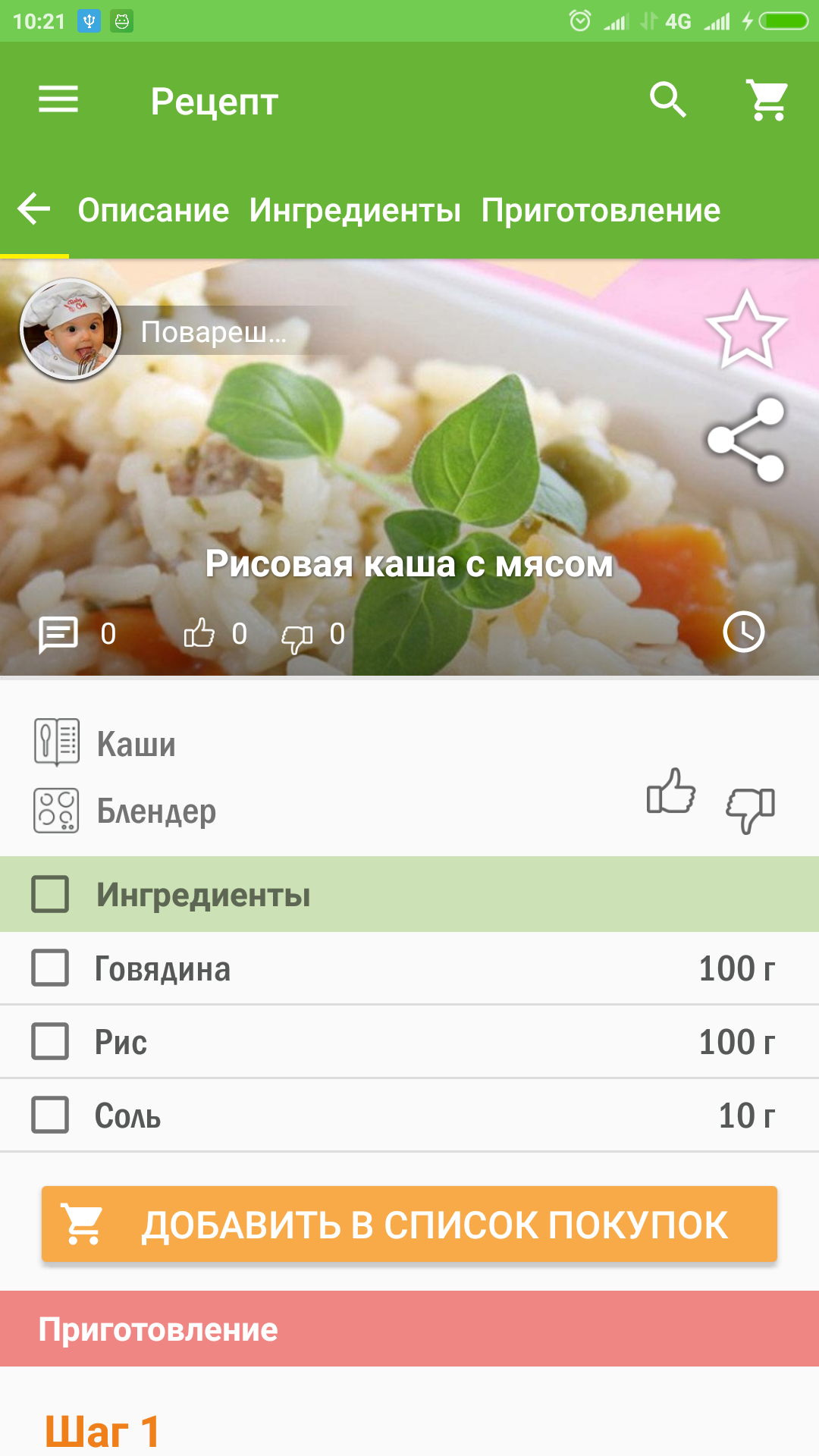Screen dimensions: 819x1456
Task: Check the Соль ingredient box
Action: [x=50, y=1115]
